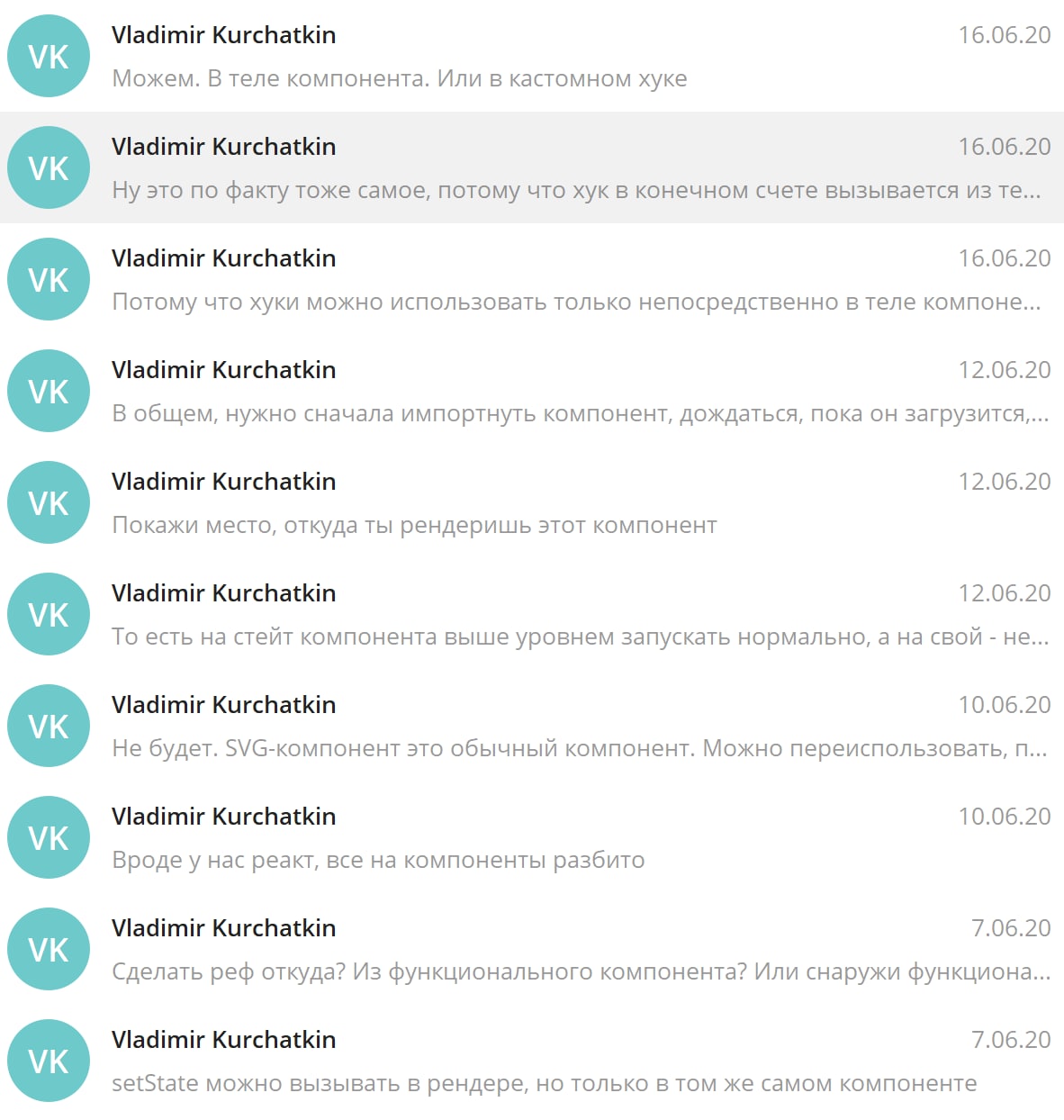The image size is (1064, 1120).
Task: Open message 'В общем, нужно сначала импортнуть'
Action: pos(576,414)
